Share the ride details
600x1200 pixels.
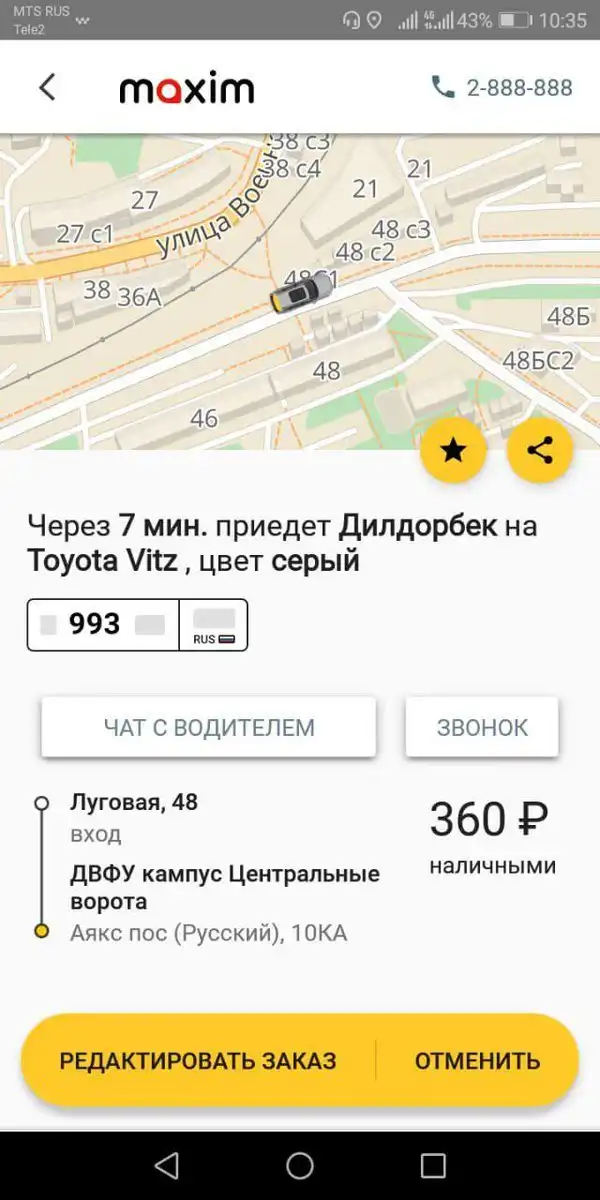coord(540,451)
